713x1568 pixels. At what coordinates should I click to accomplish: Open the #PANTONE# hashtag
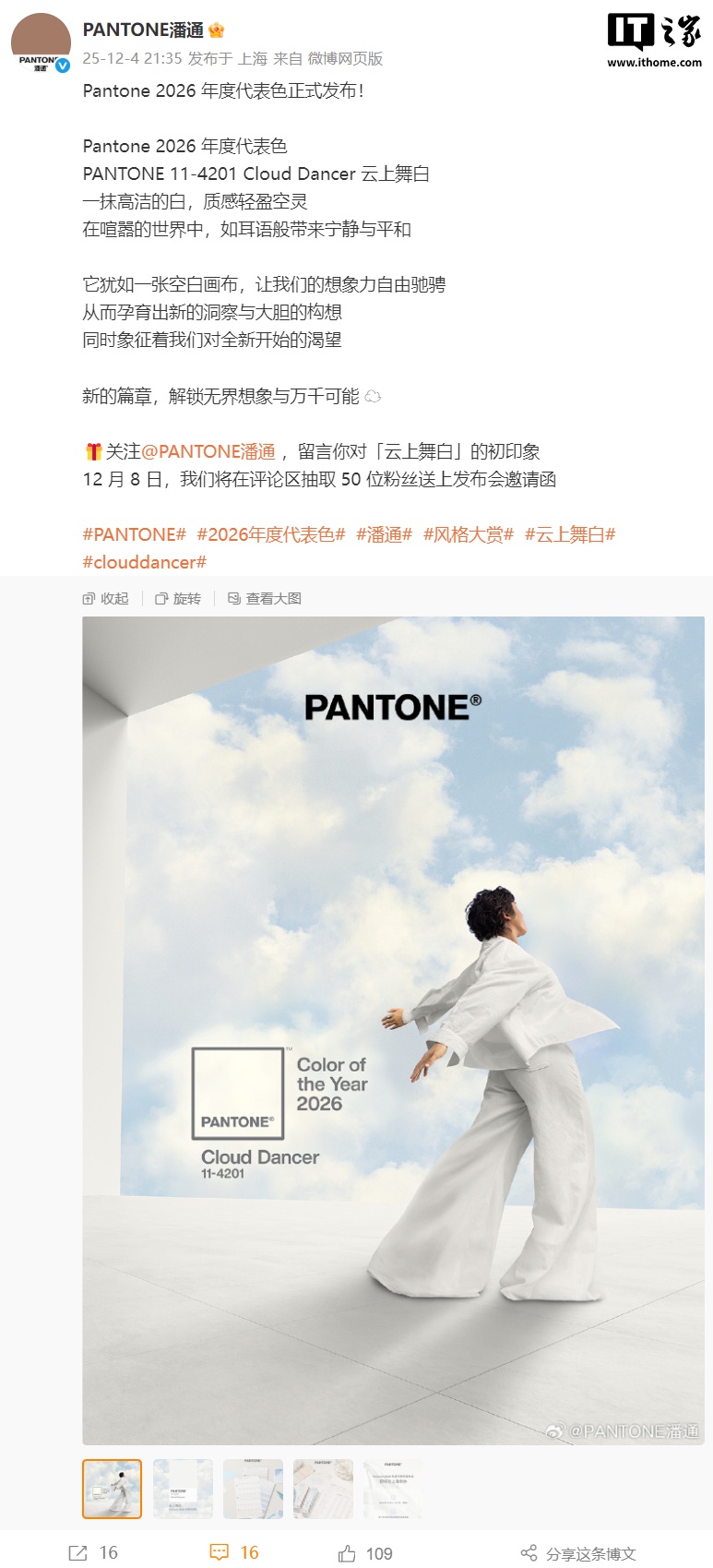pyautogui.click(x=134, y=534)
